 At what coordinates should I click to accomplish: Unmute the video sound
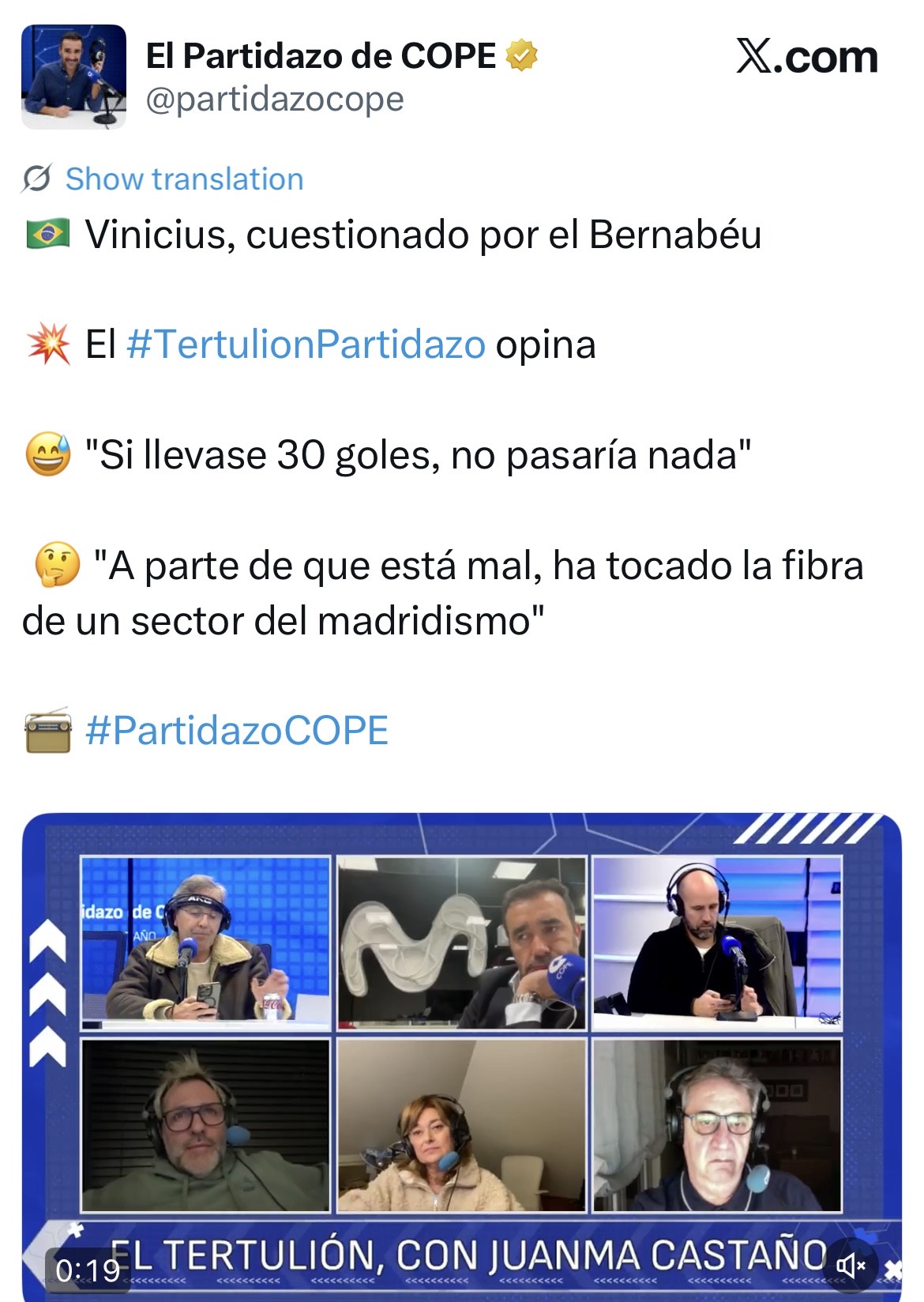pyautogui.click(x=850, y=1266)
